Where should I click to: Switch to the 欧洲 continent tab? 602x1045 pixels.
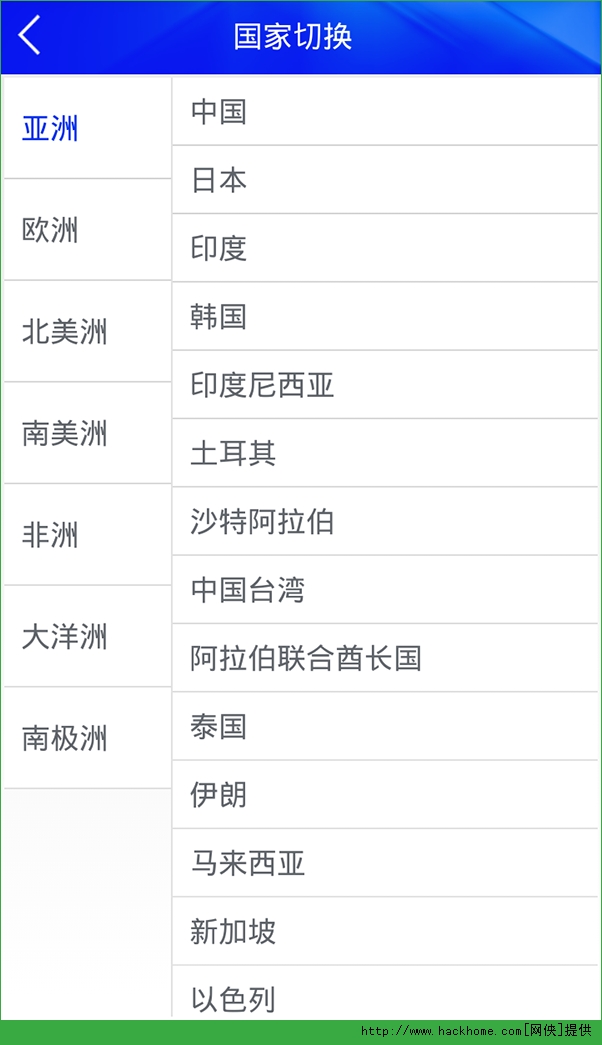click(x=86, y=231)
